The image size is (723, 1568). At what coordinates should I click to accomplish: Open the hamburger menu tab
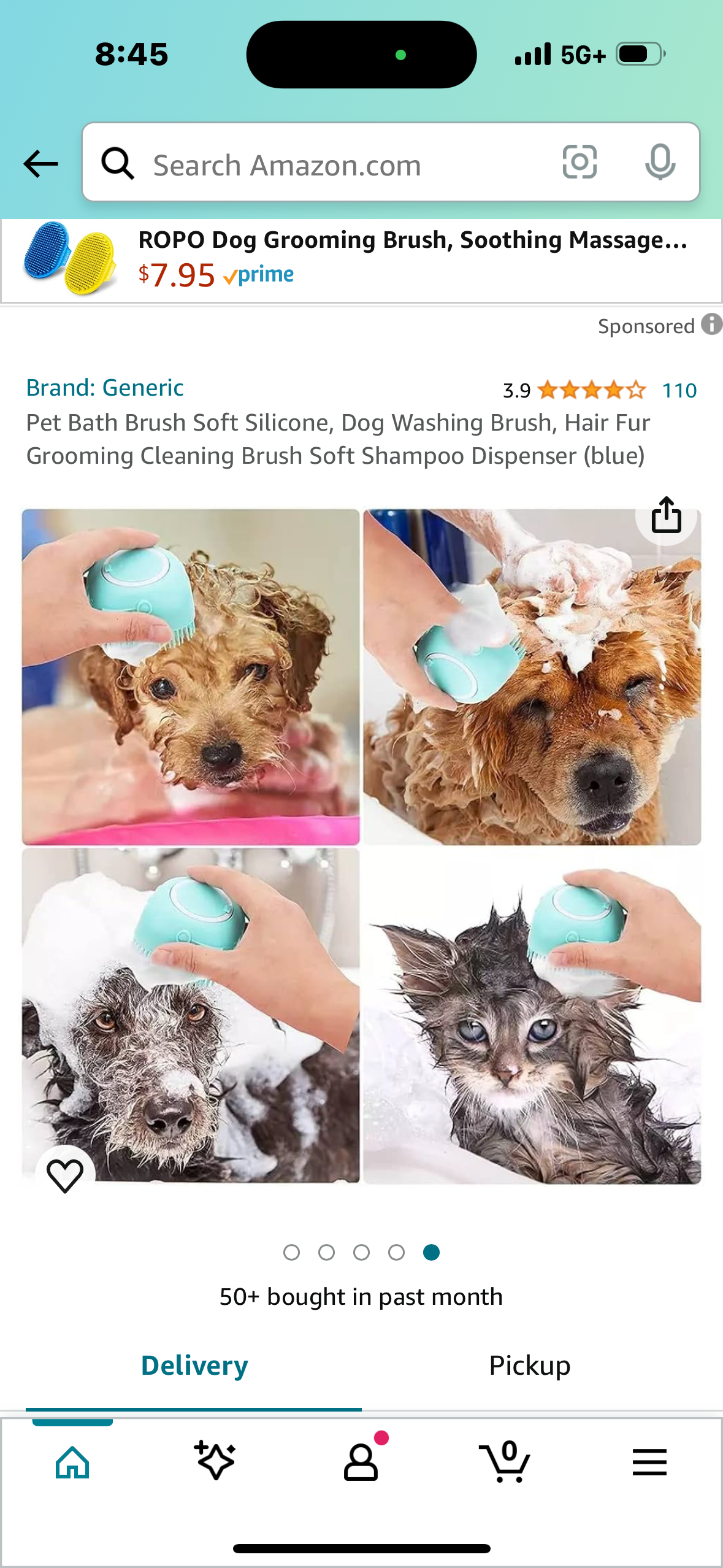[x=649, y=1462]
